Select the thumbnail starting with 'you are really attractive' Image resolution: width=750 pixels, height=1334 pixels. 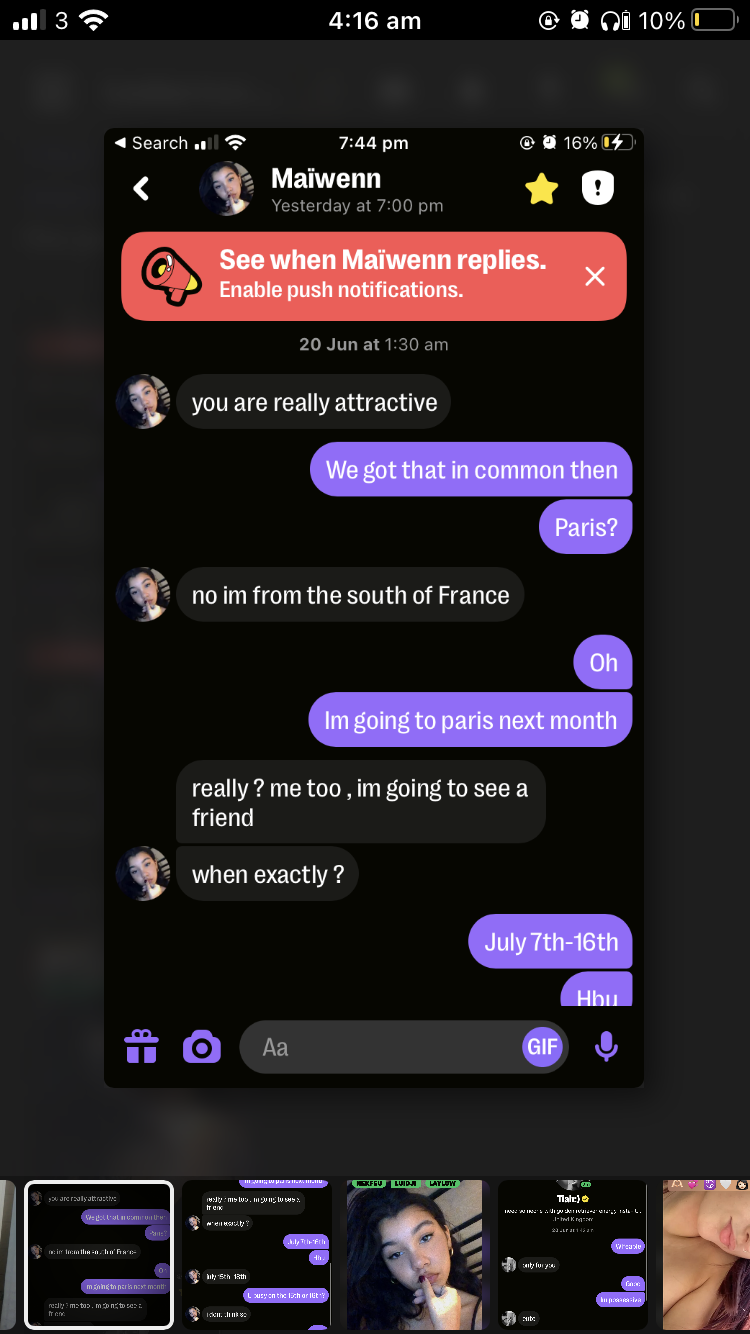[x=99, y=1255]
